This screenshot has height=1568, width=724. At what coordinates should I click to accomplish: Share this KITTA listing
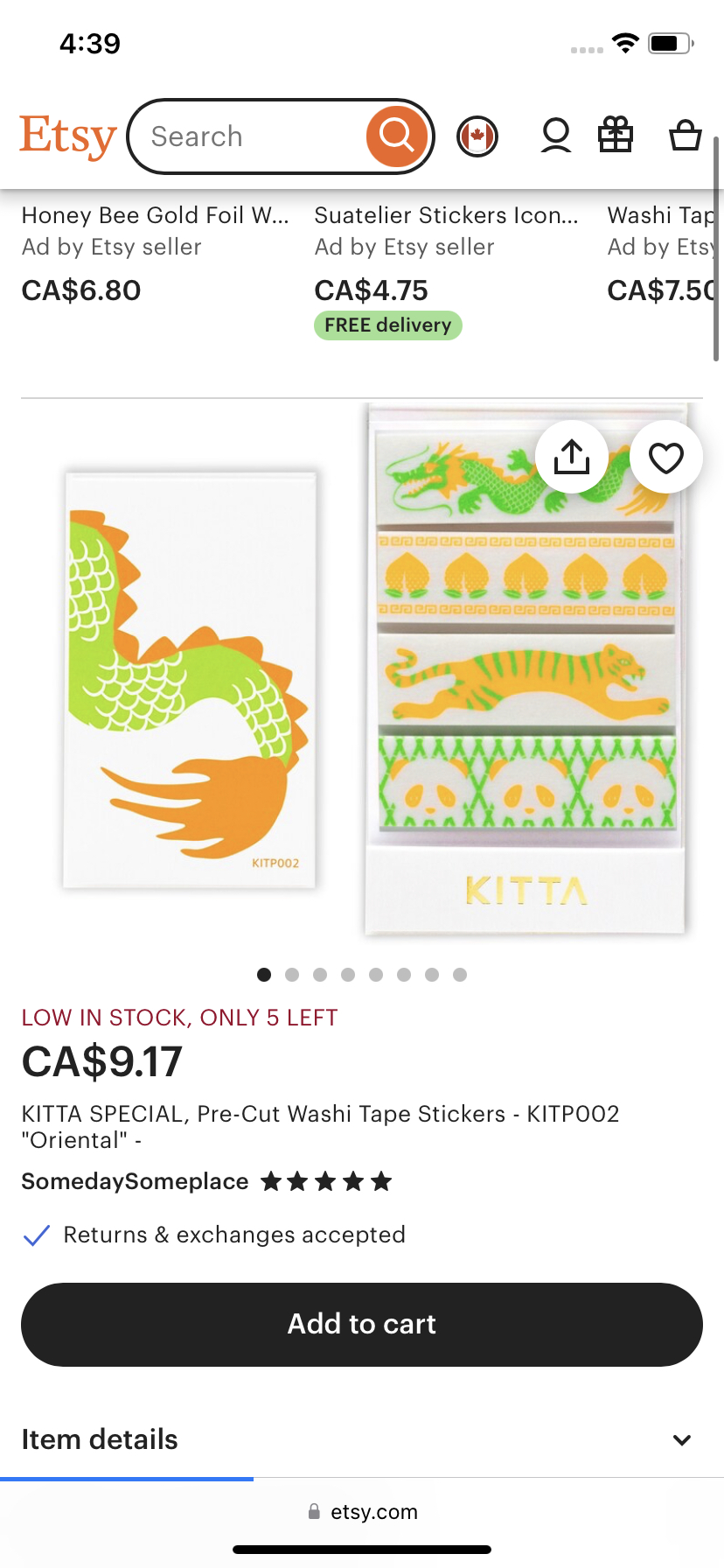point(572,458)
